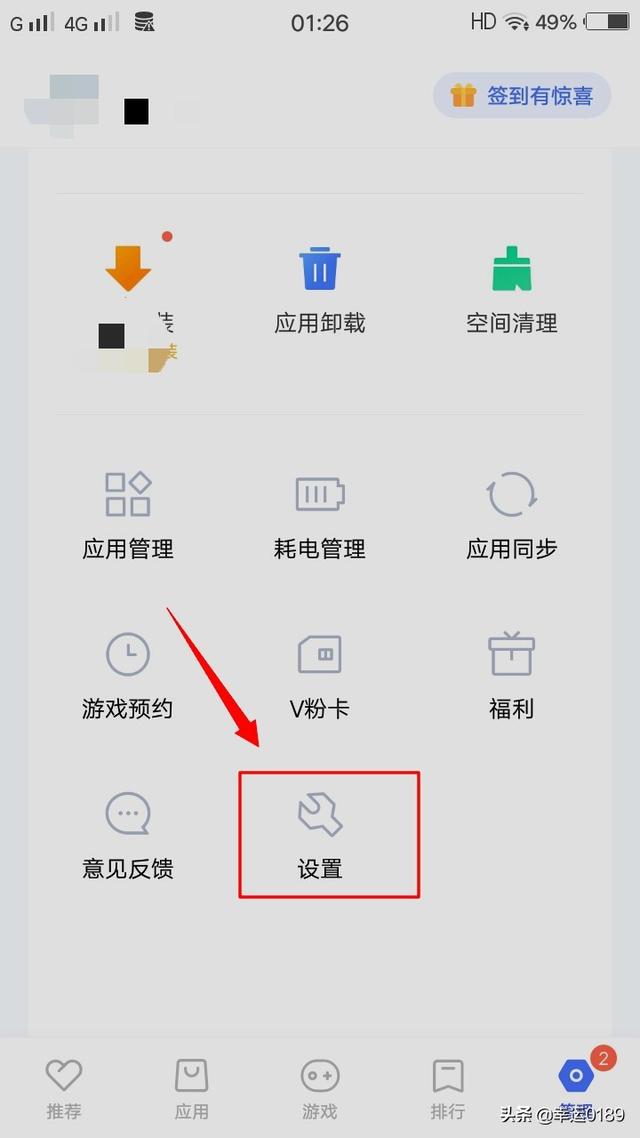Switch to the 应用 tab

192,1088
